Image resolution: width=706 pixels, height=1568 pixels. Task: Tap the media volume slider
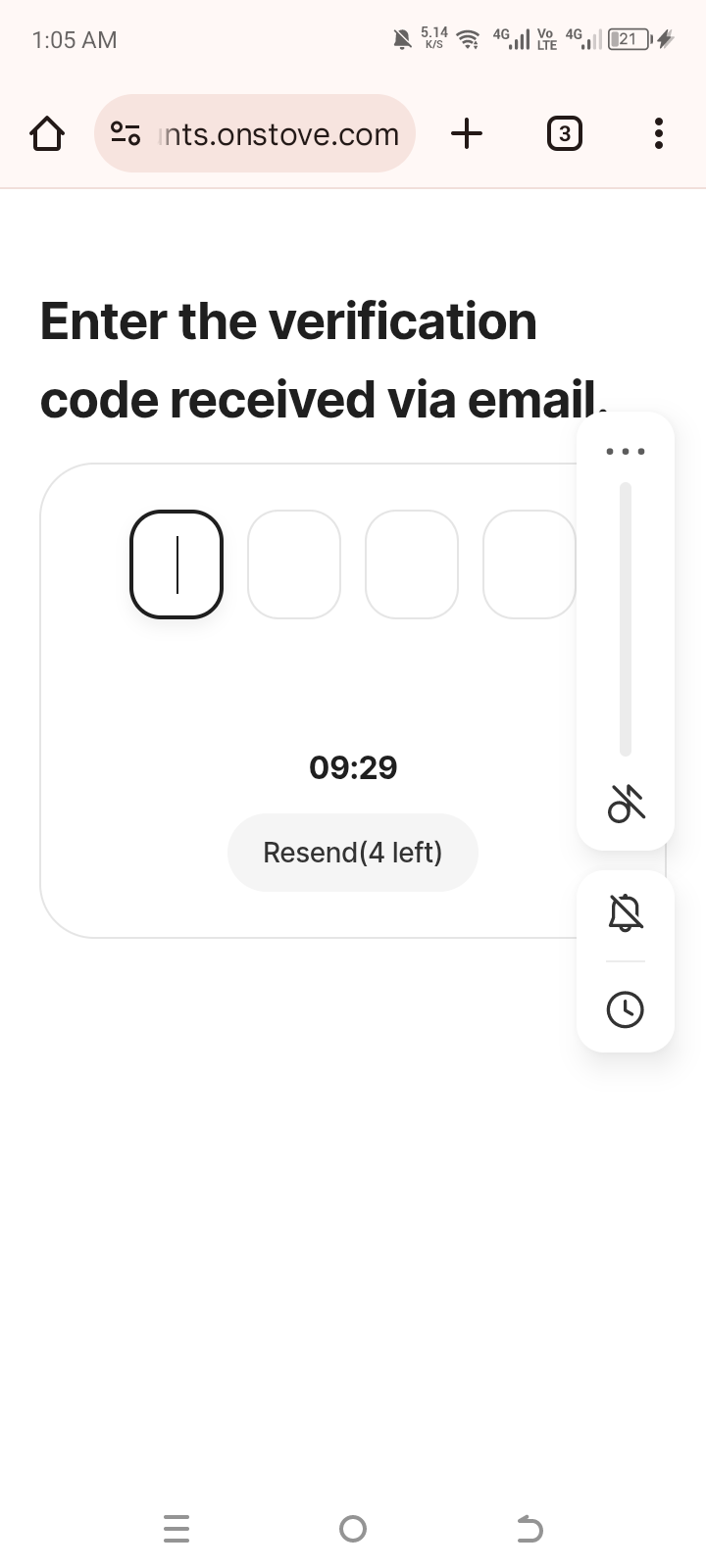coord(626,619)
